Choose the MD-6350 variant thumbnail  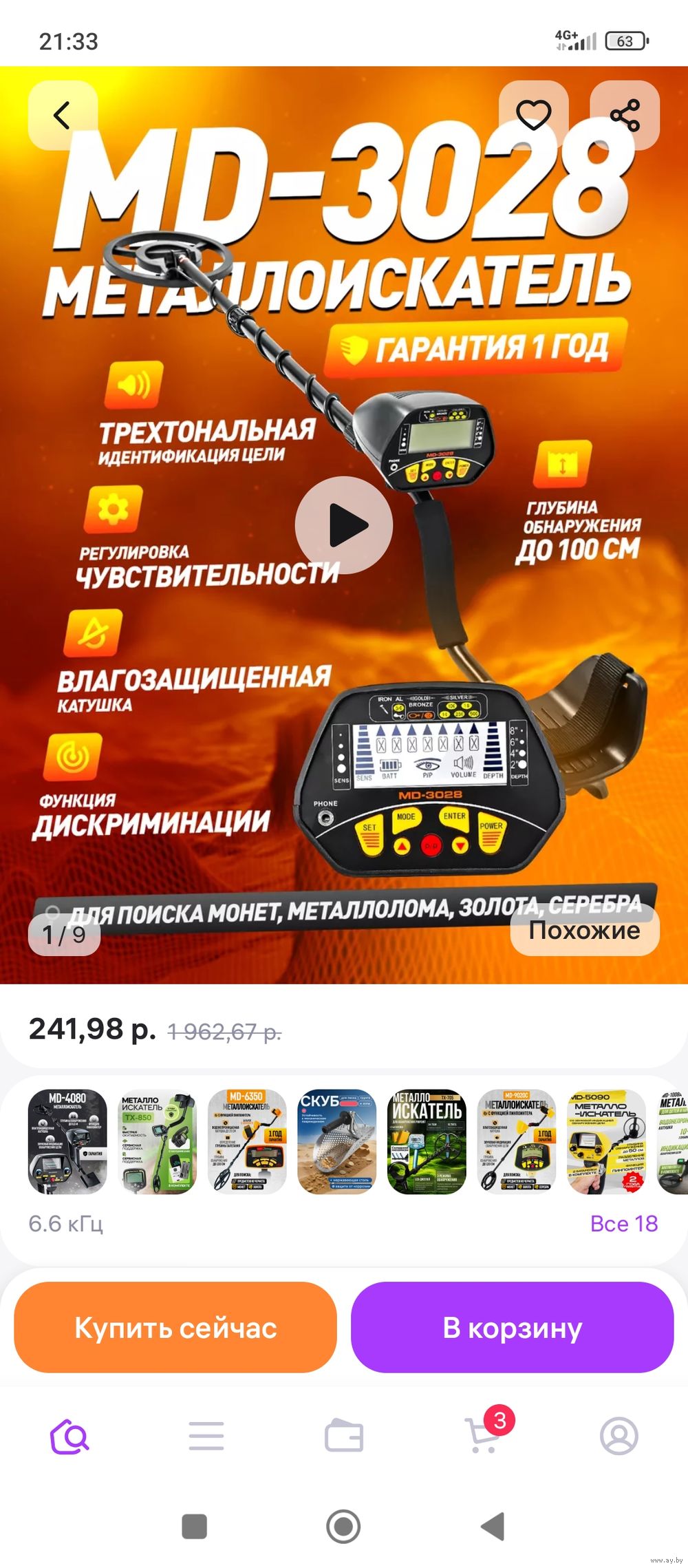247,1141
